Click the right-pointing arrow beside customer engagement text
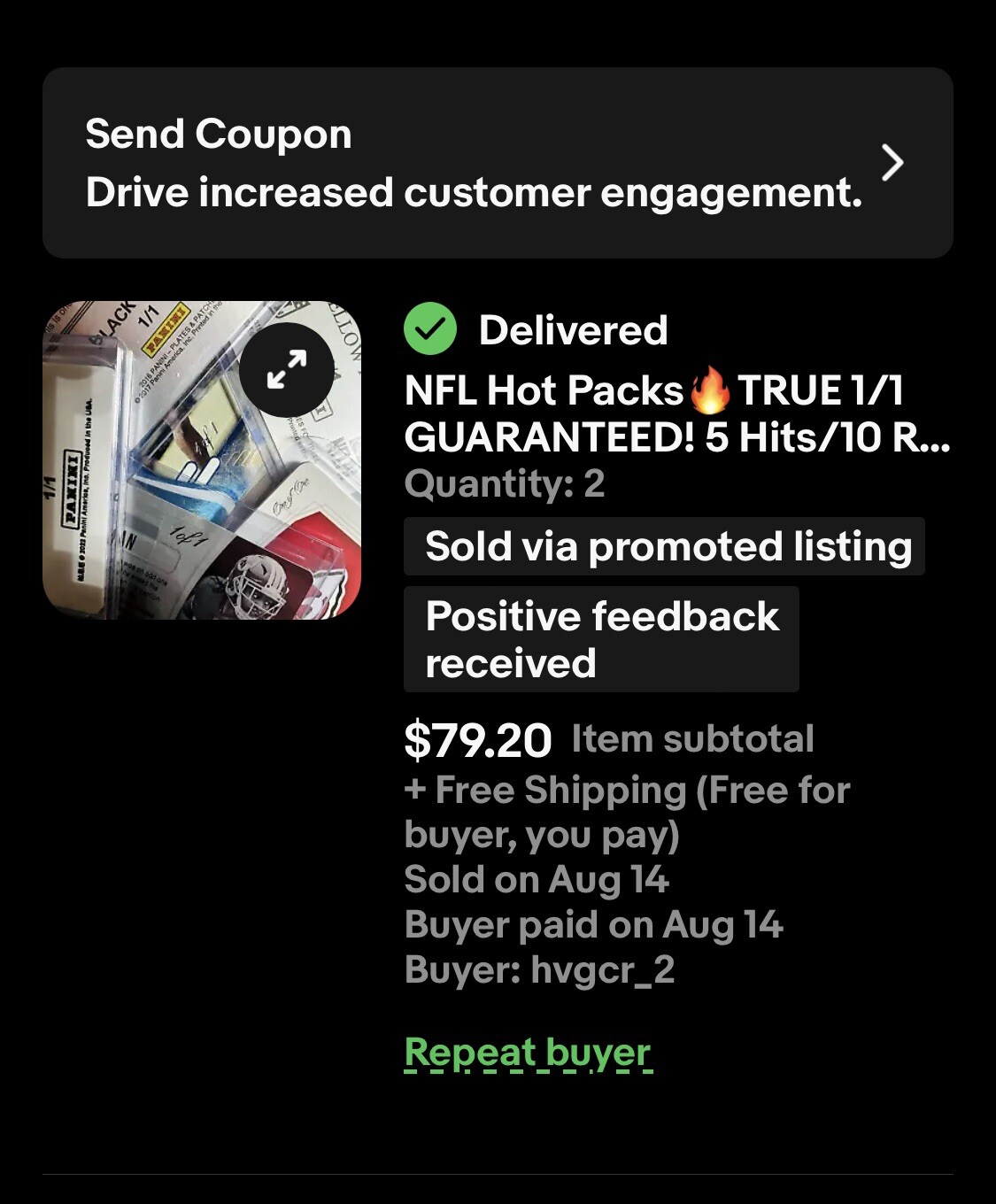The width and height of the screenshot is (996, 1204). click(x=896, y=163)
